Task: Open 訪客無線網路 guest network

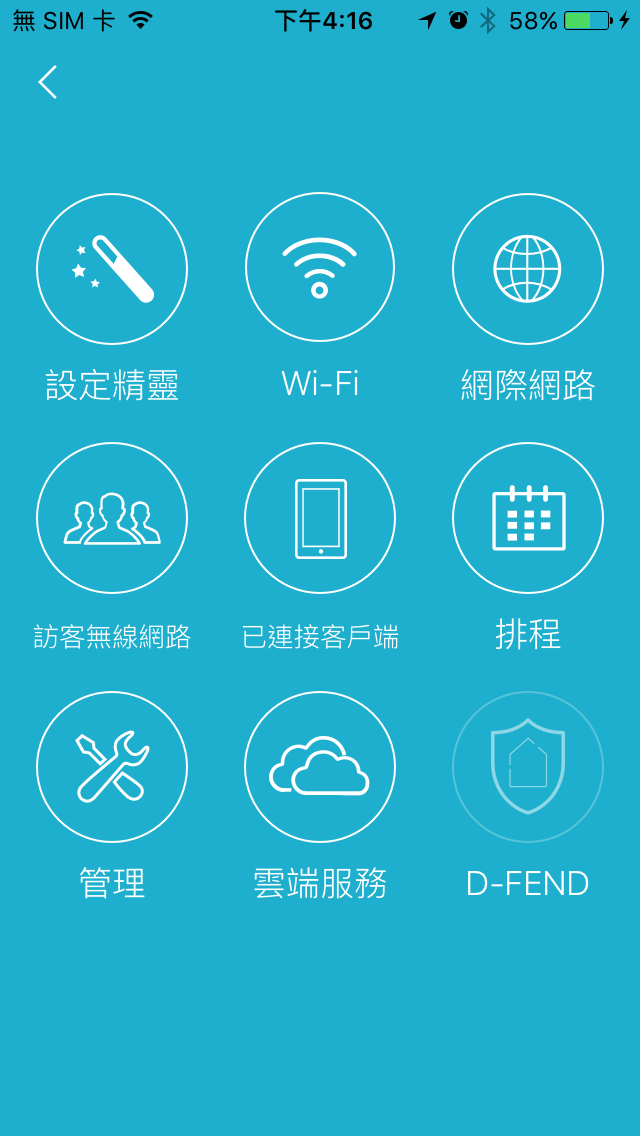Action: click(x=112, y=518)
